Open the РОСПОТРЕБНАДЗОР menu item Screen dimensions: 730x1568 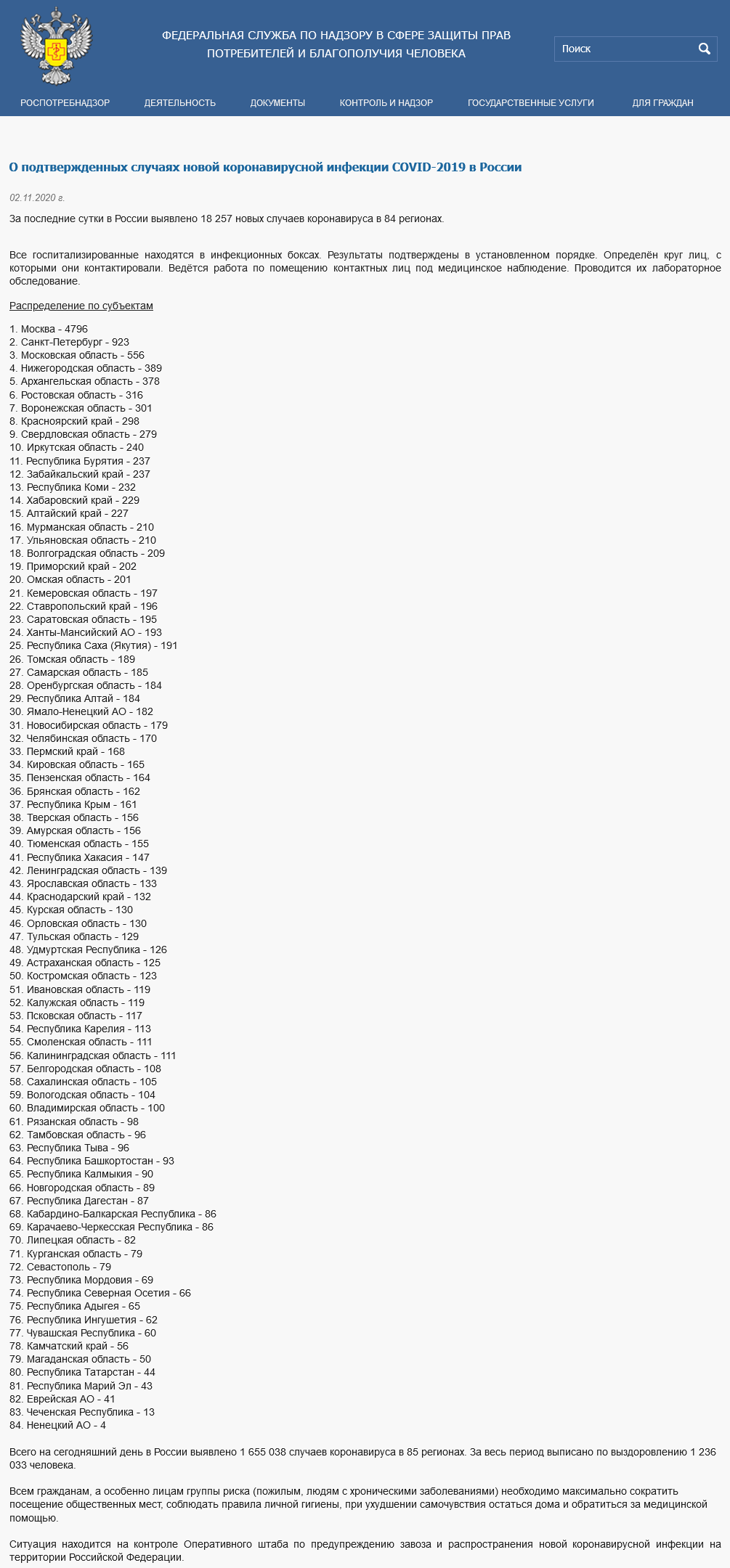tap(65, 103)
